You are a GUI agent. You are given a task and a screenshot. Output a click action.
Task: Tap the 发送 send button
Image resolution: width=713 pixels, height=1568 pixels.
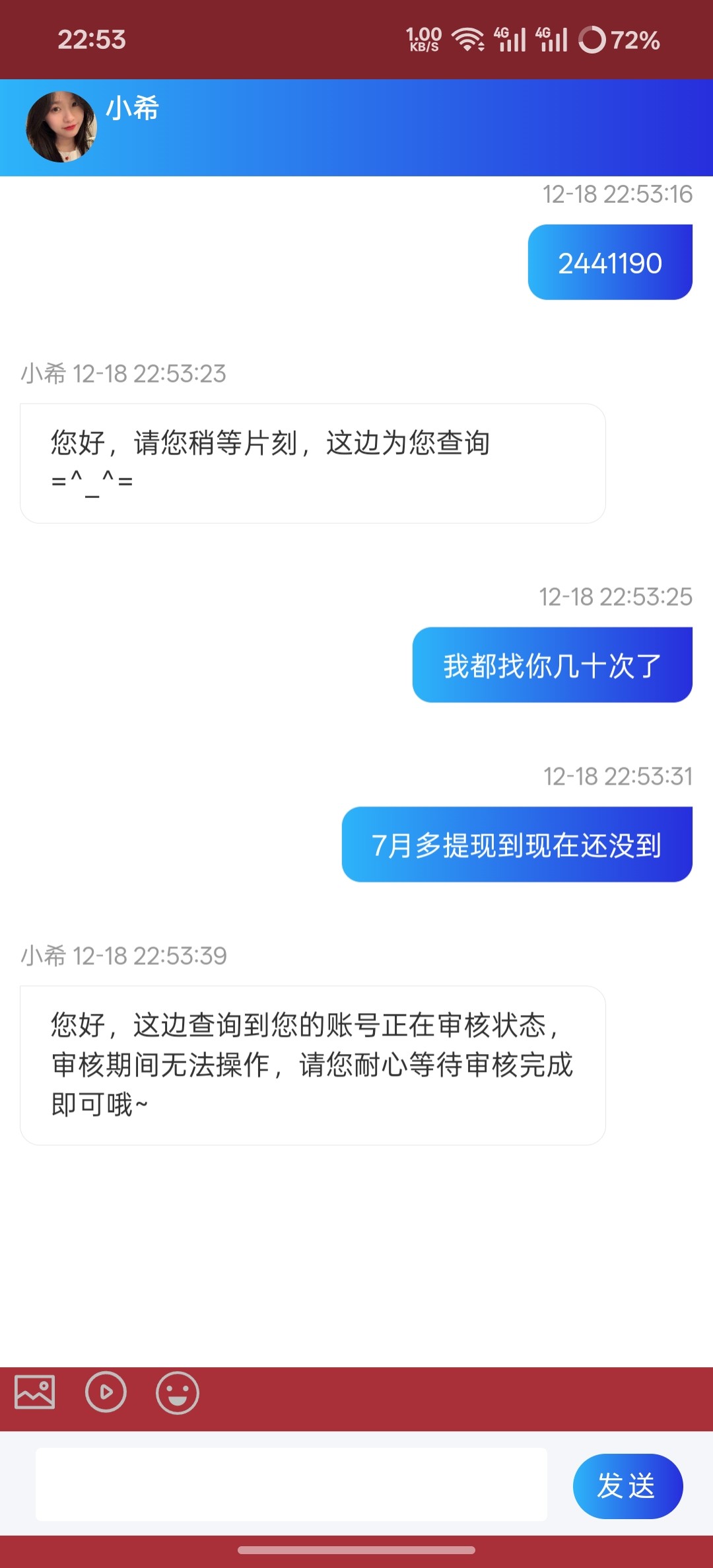(x=627, y=1485)
